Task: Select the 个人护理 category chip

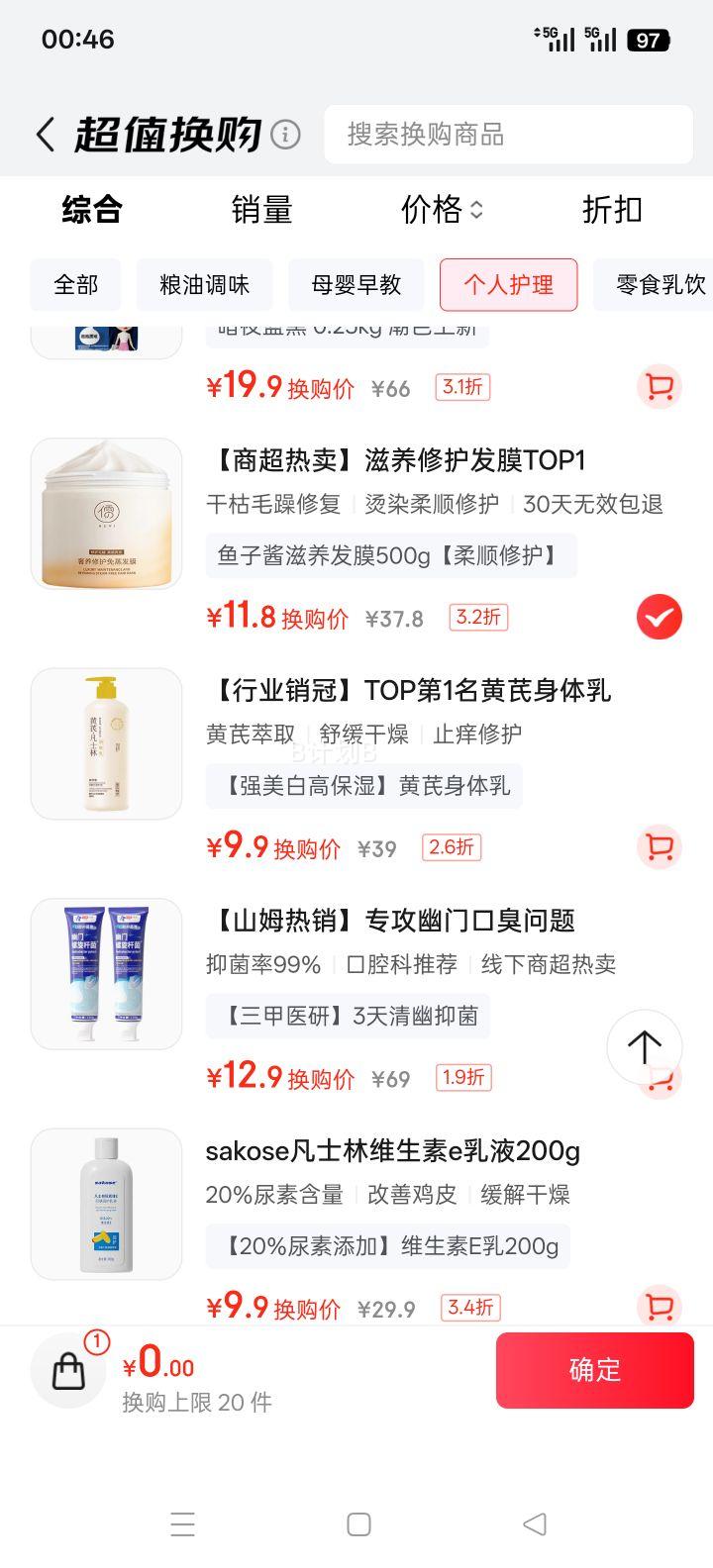Action: tap(508, 285)
